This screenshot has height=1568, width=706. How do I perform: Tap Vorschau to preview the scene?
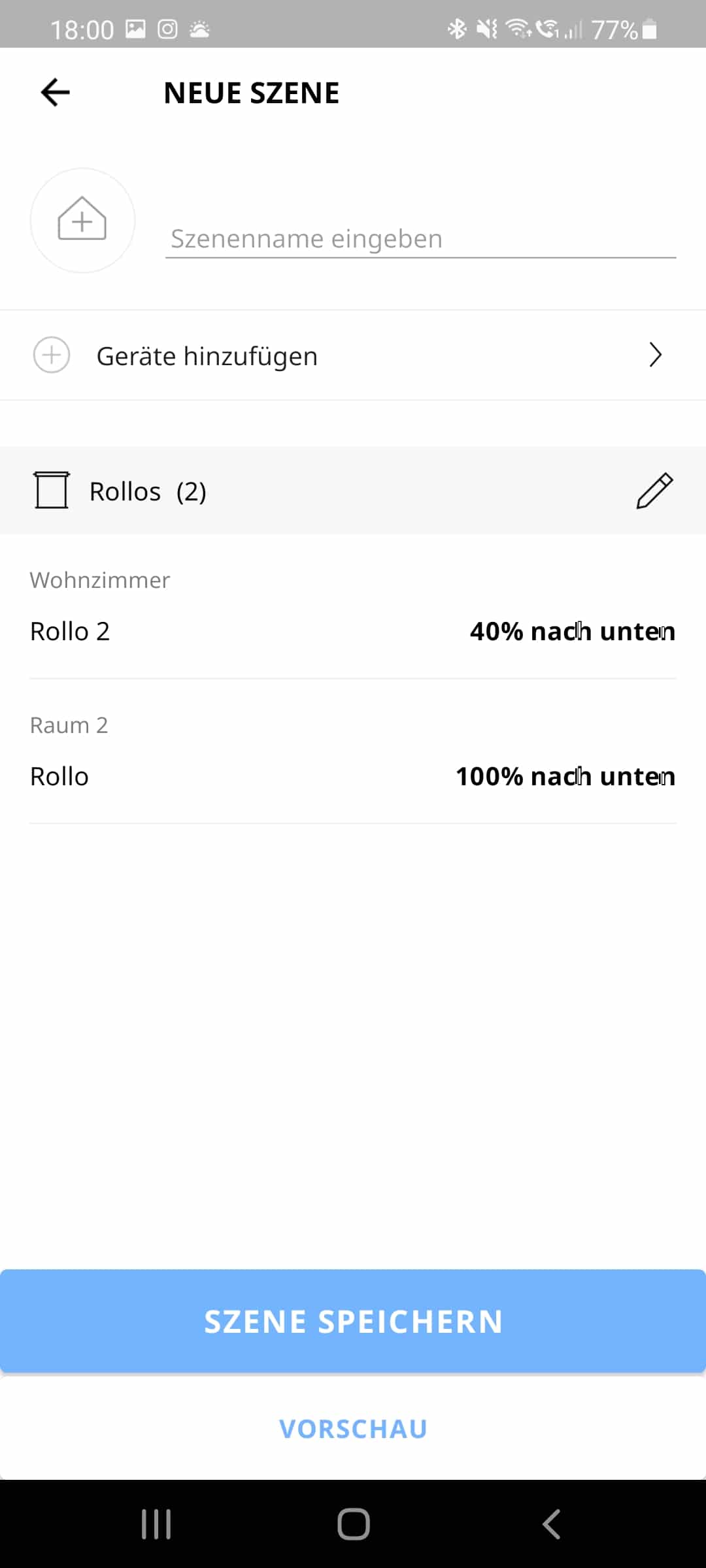353,1429
